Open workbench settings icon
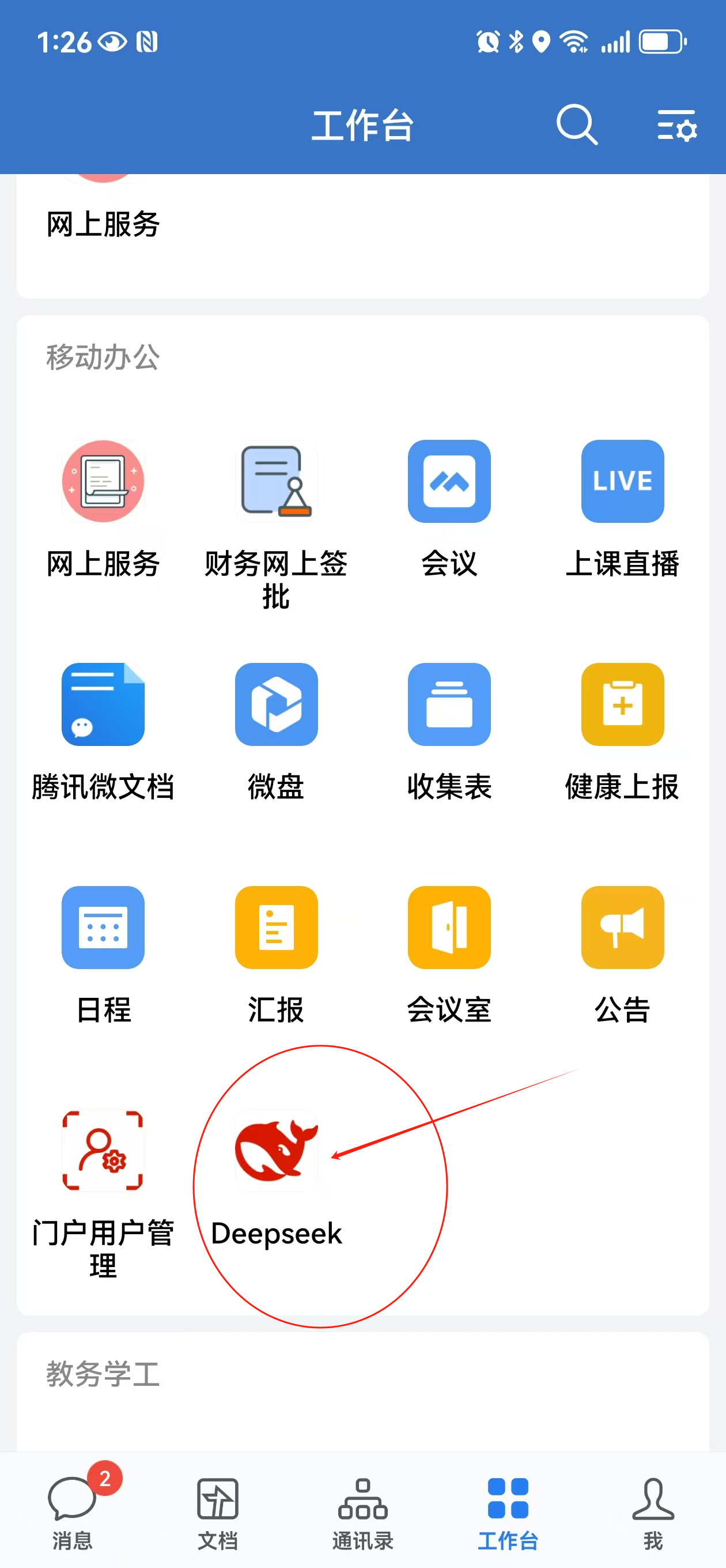The width and height of the screenshot is (726, 1568). (676, 126)
